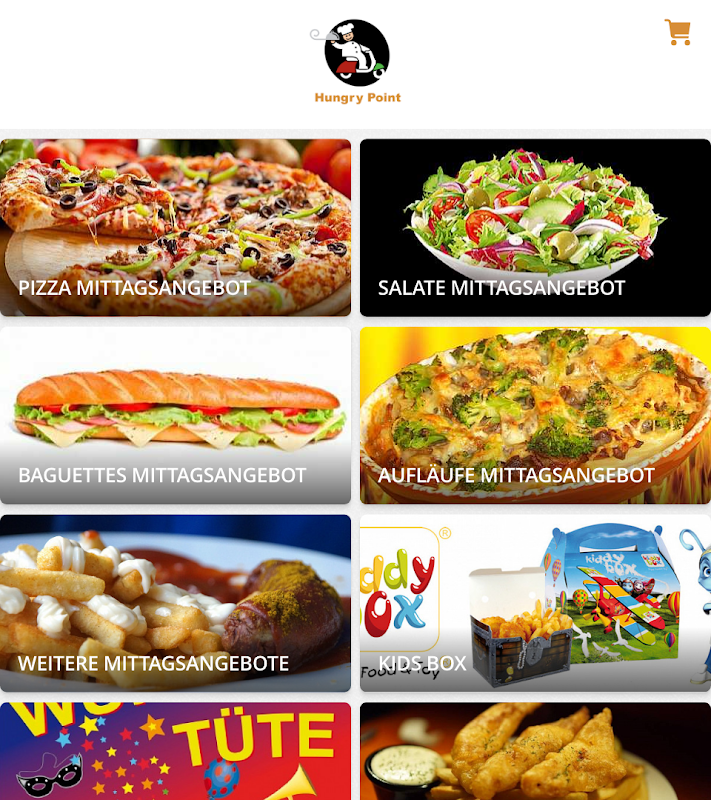Open Weitere Mittagsangebote tile

[175, 603]
